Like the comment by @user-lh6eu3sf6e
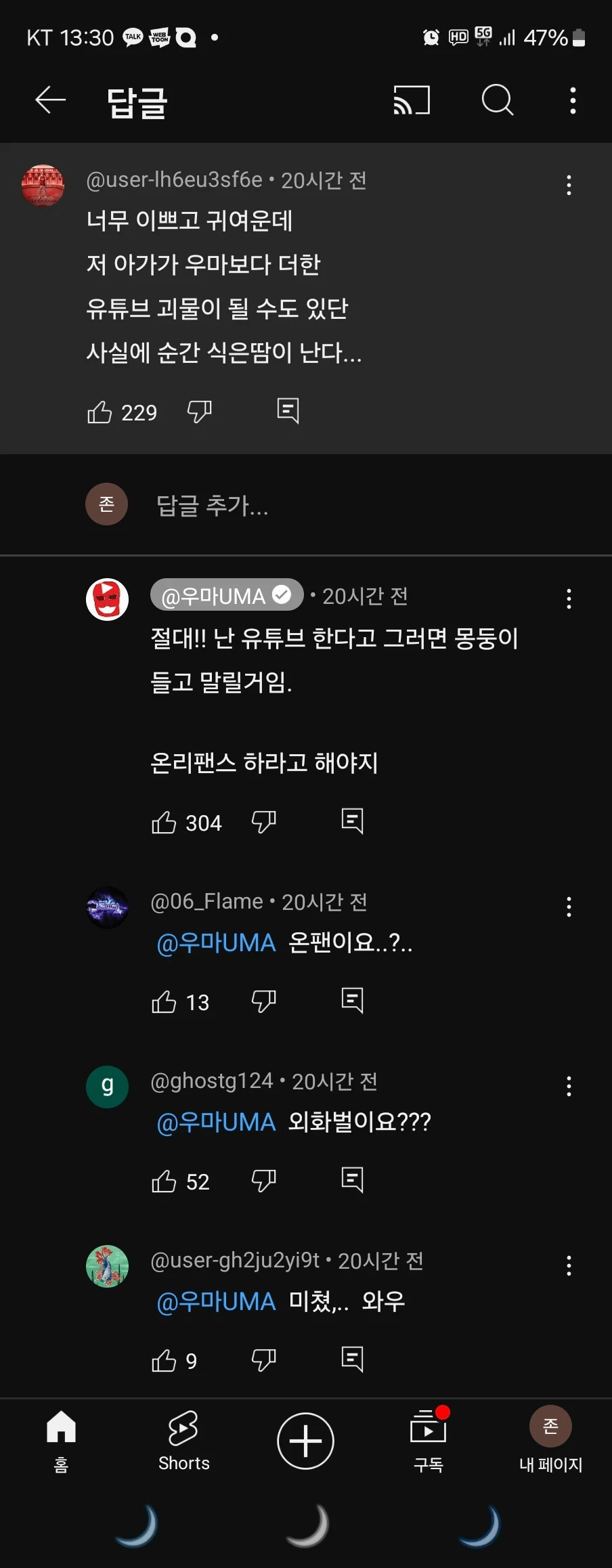612x1568 pixels. 100,412
